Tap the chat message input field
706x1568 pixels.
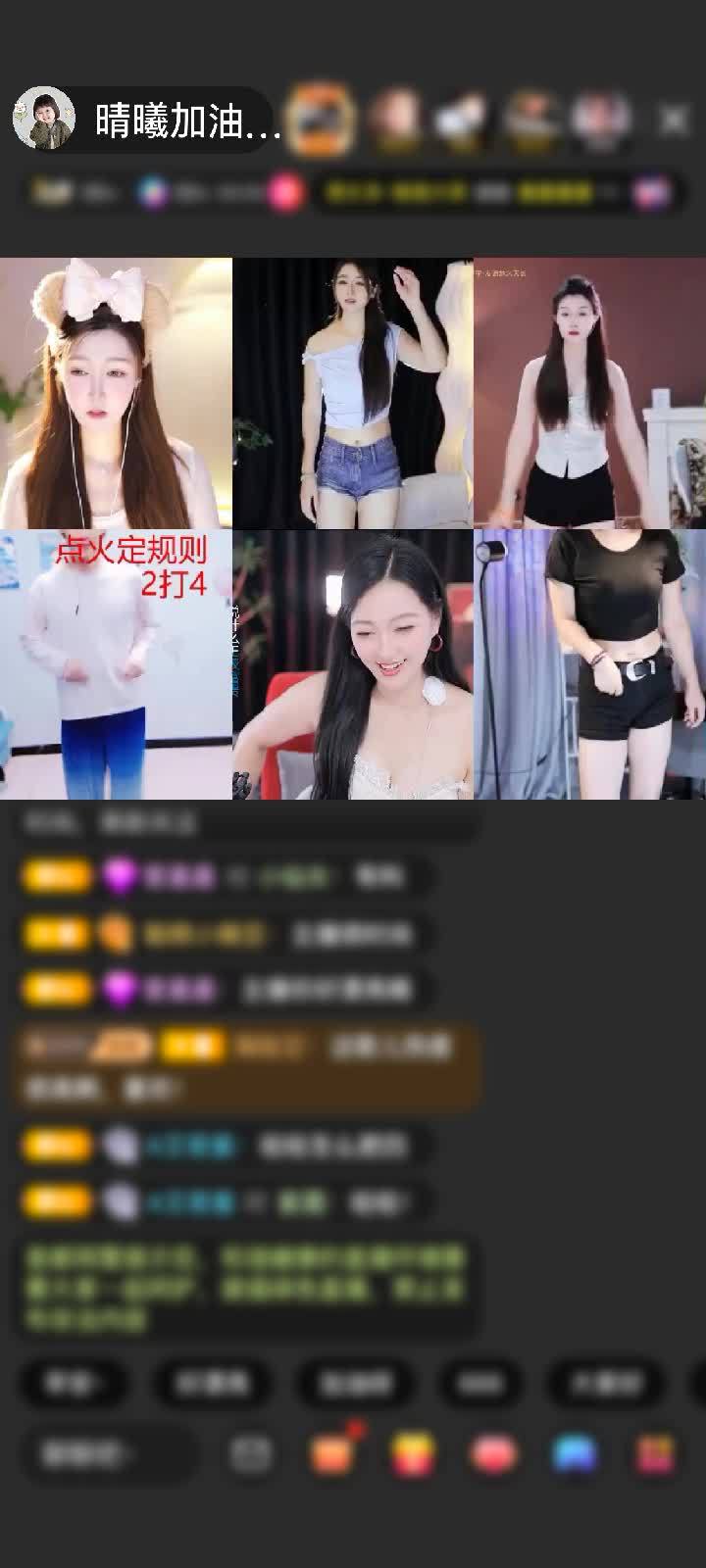(x=103, y=1453)
